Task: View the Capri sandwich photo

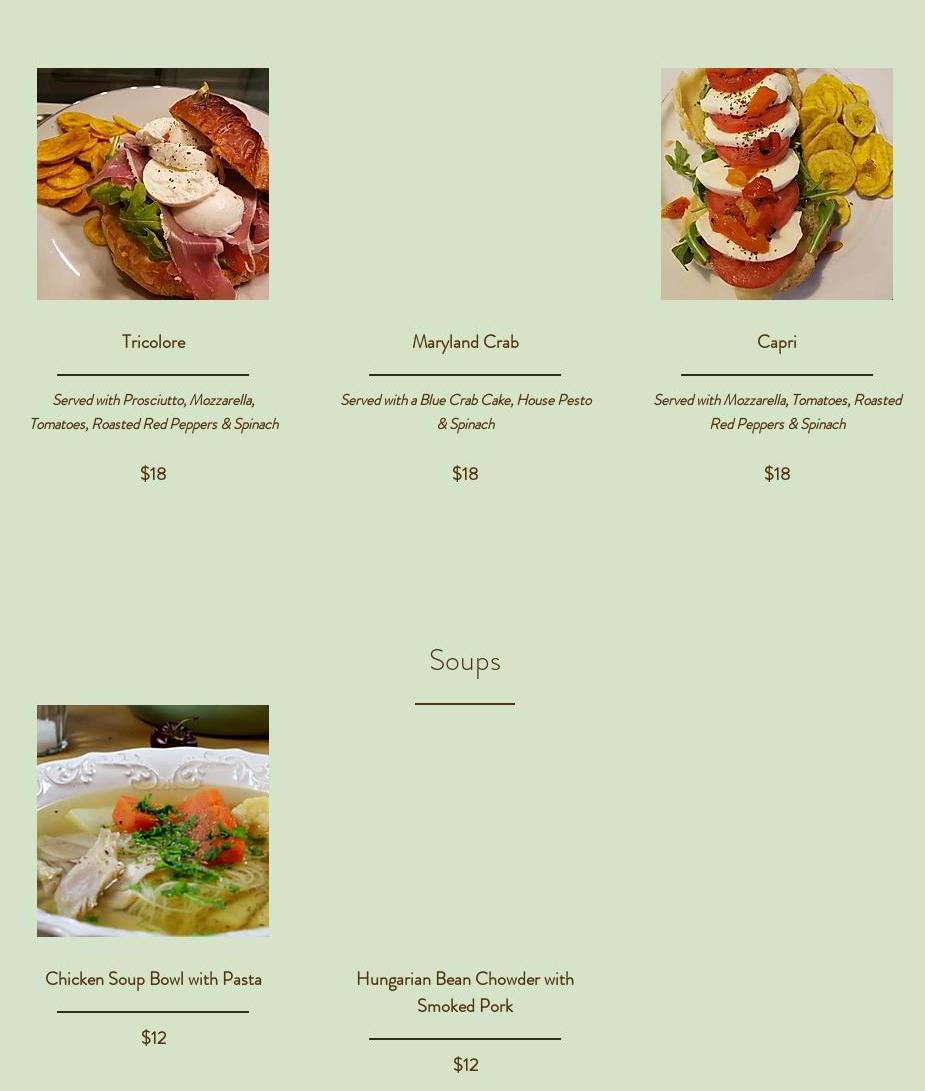Action: point(777,184)
